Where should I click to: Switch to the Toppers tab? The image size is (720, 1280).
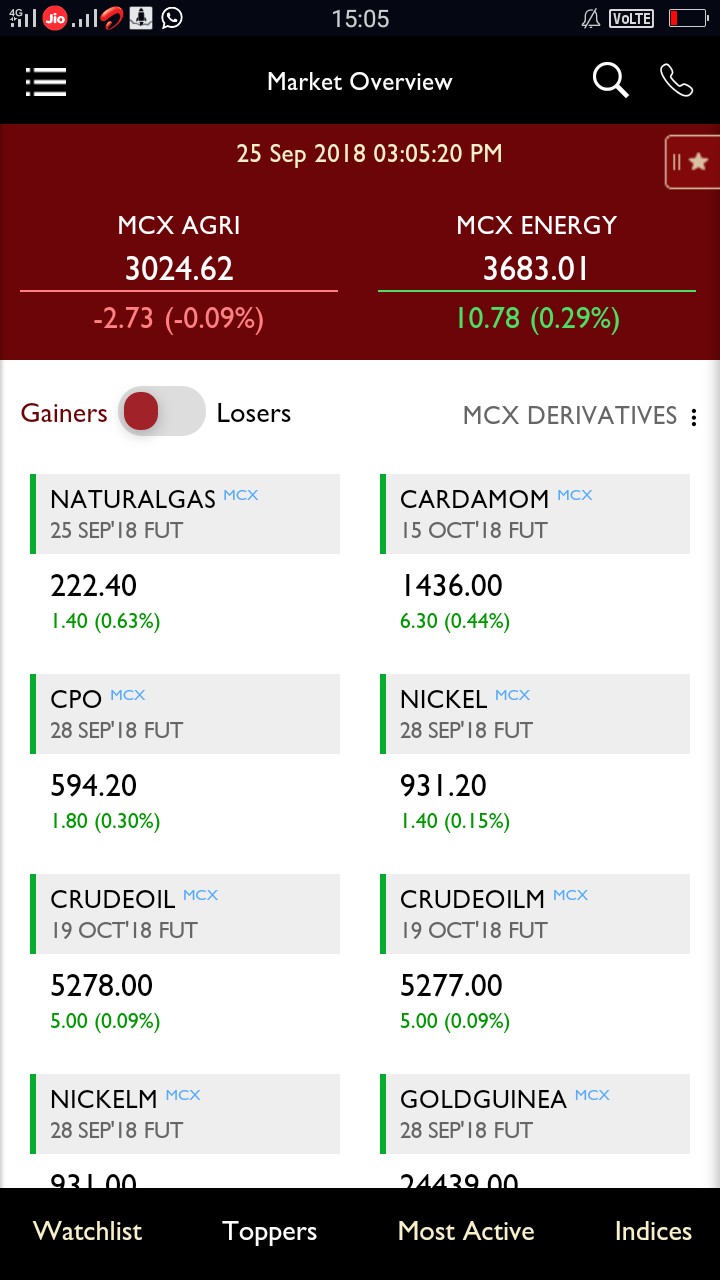point(270,1231)
